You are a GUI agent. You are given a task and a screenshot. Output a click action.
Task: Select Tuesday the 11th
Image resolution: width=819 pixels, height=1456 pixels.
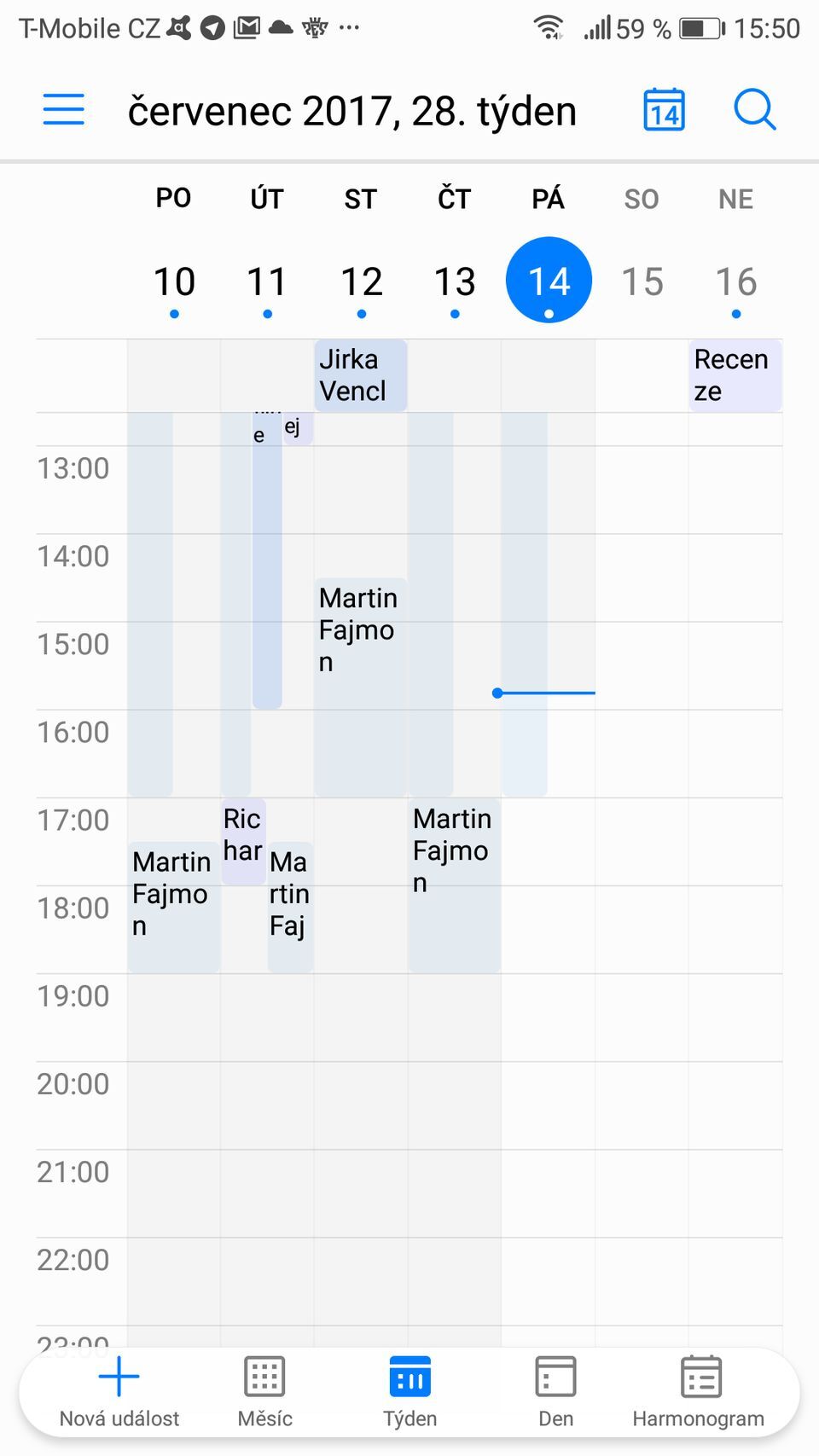[x=267, y=281]
